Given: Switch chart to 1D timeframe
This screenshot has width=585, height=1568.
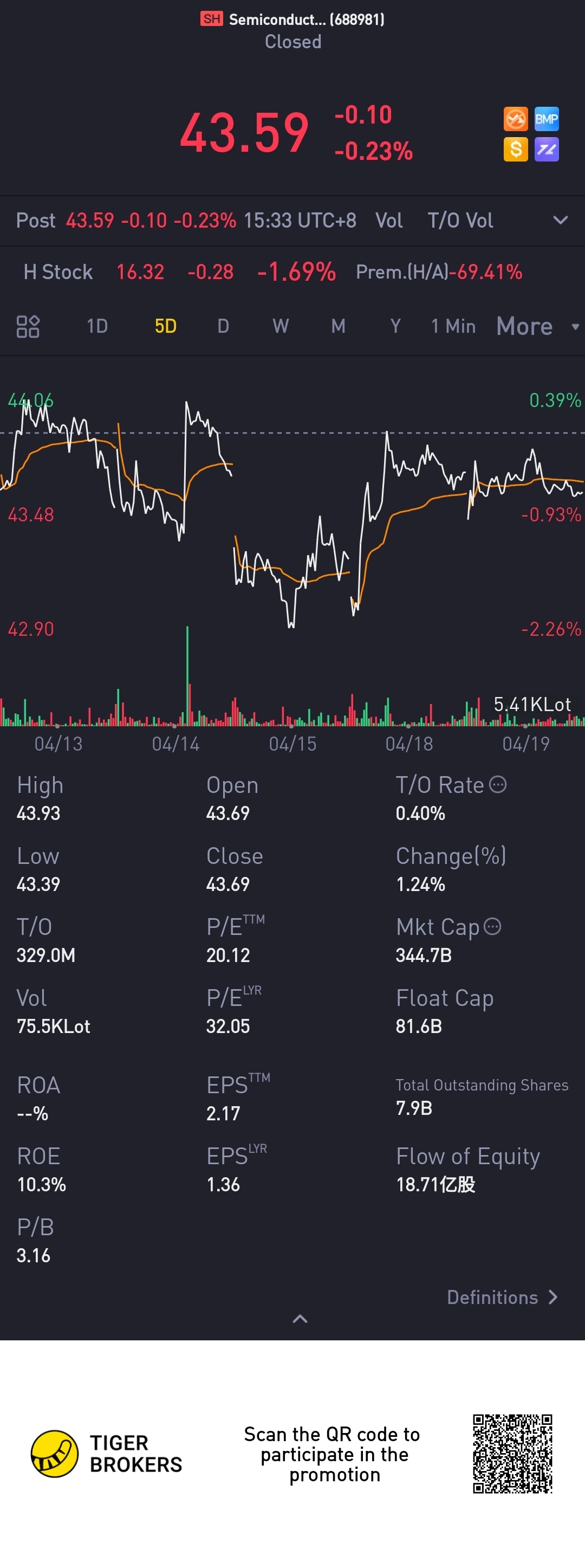Looking at the screenshot, I should pos(97,326).
